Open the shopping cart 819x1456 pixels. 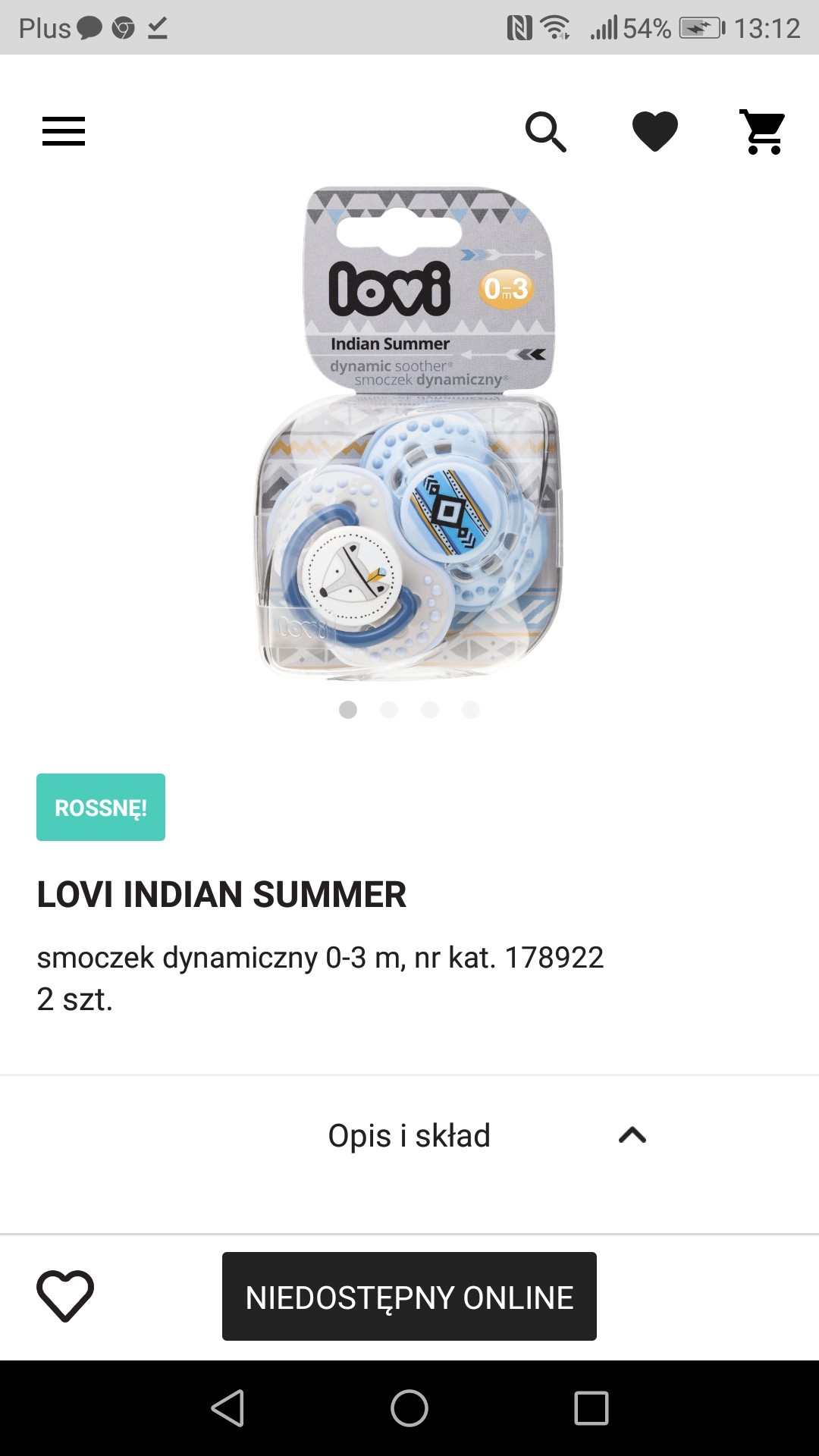[763, 131]
